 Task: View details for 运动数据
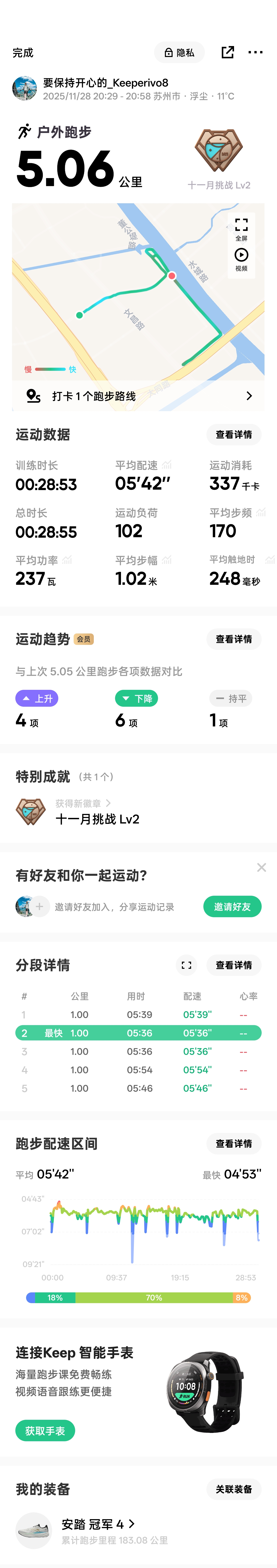[234, 435]
